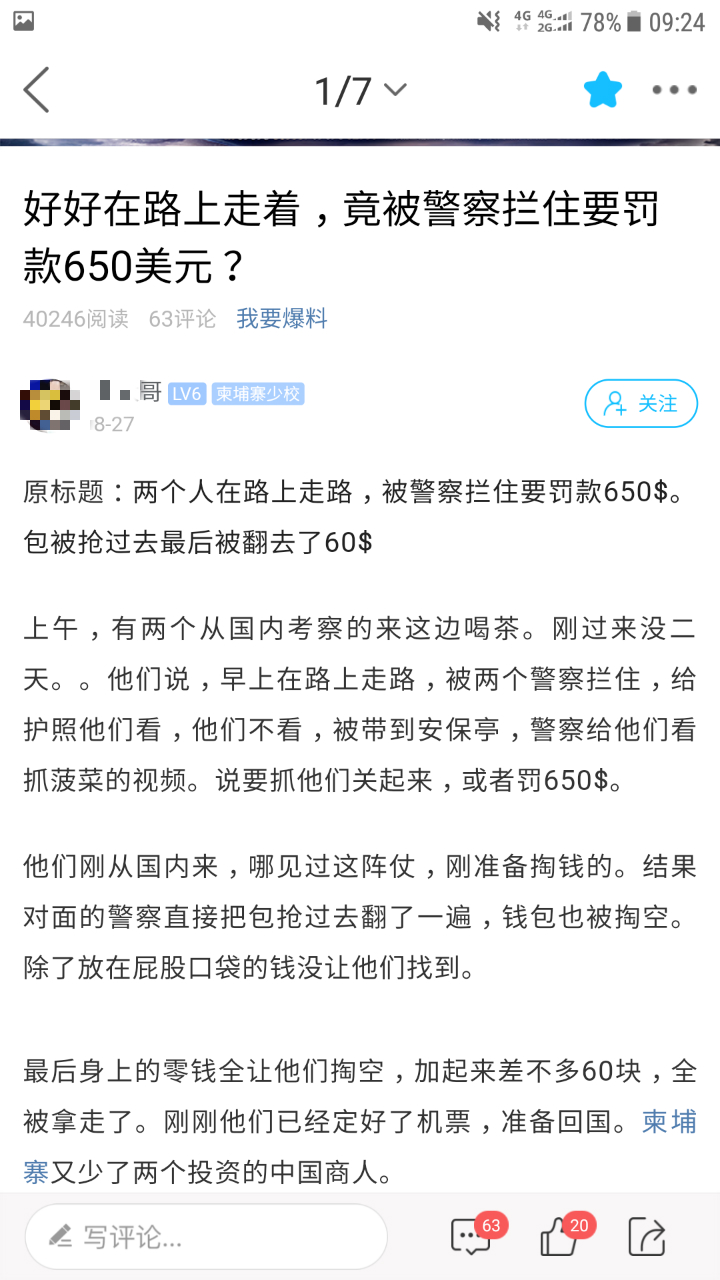
Task: Share this article
Action: 647,1238
